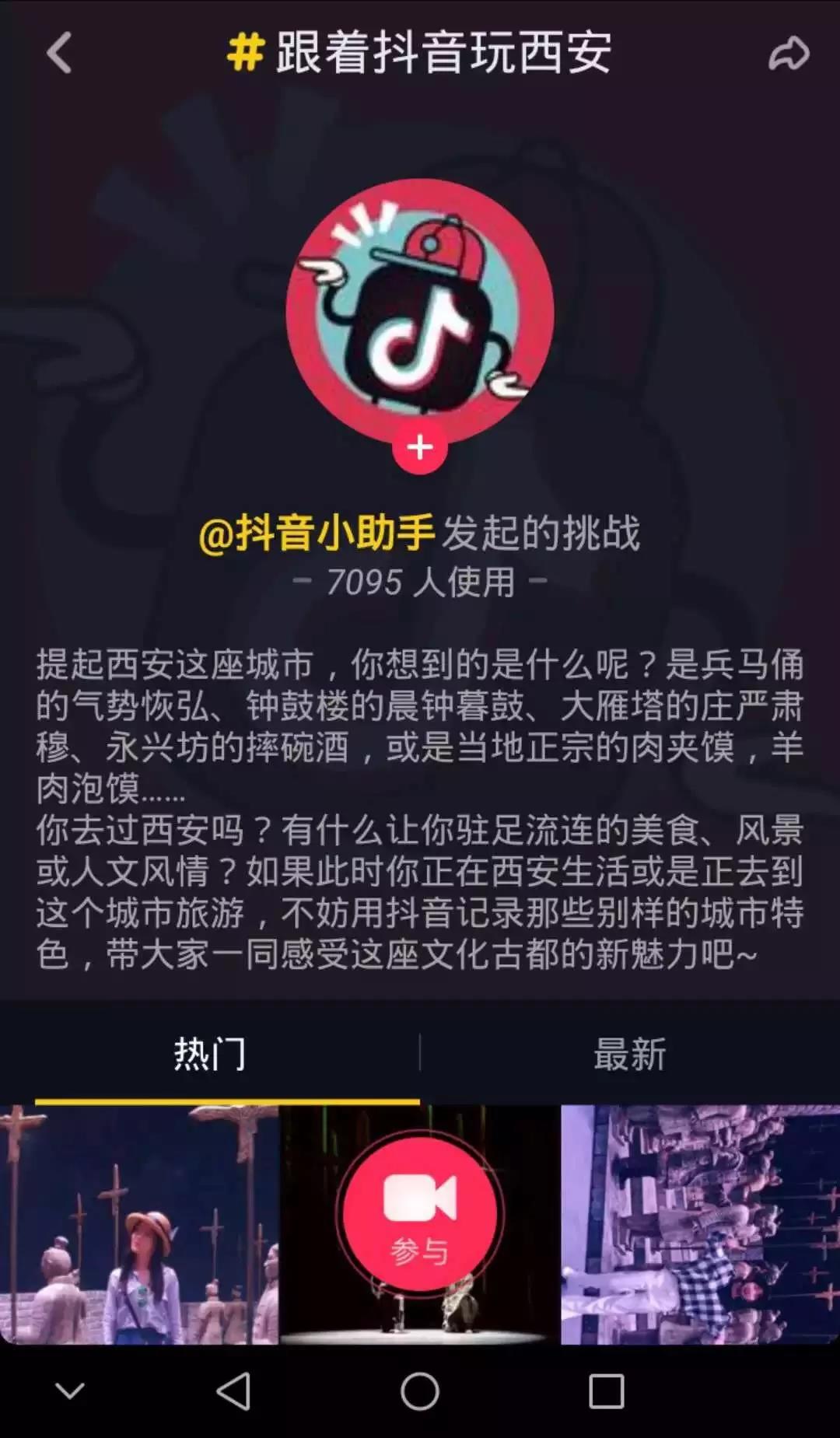Share this challenge via the arrow icon
The width and height of the screenshot is (840, 1438).
pos(789,54)
